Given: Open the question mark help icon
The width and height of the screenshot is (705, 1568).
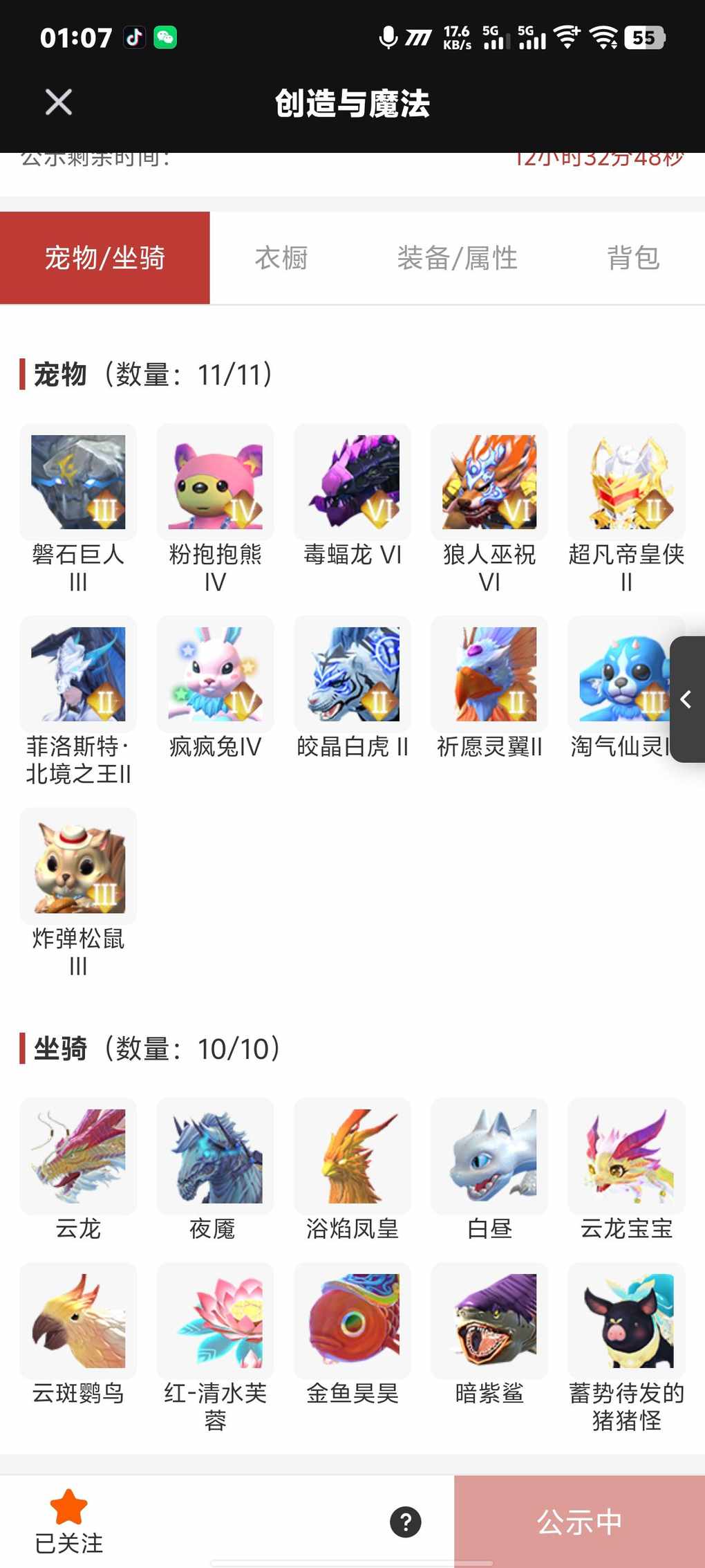Looking at the screenshot, I should tap(406, 1522).
